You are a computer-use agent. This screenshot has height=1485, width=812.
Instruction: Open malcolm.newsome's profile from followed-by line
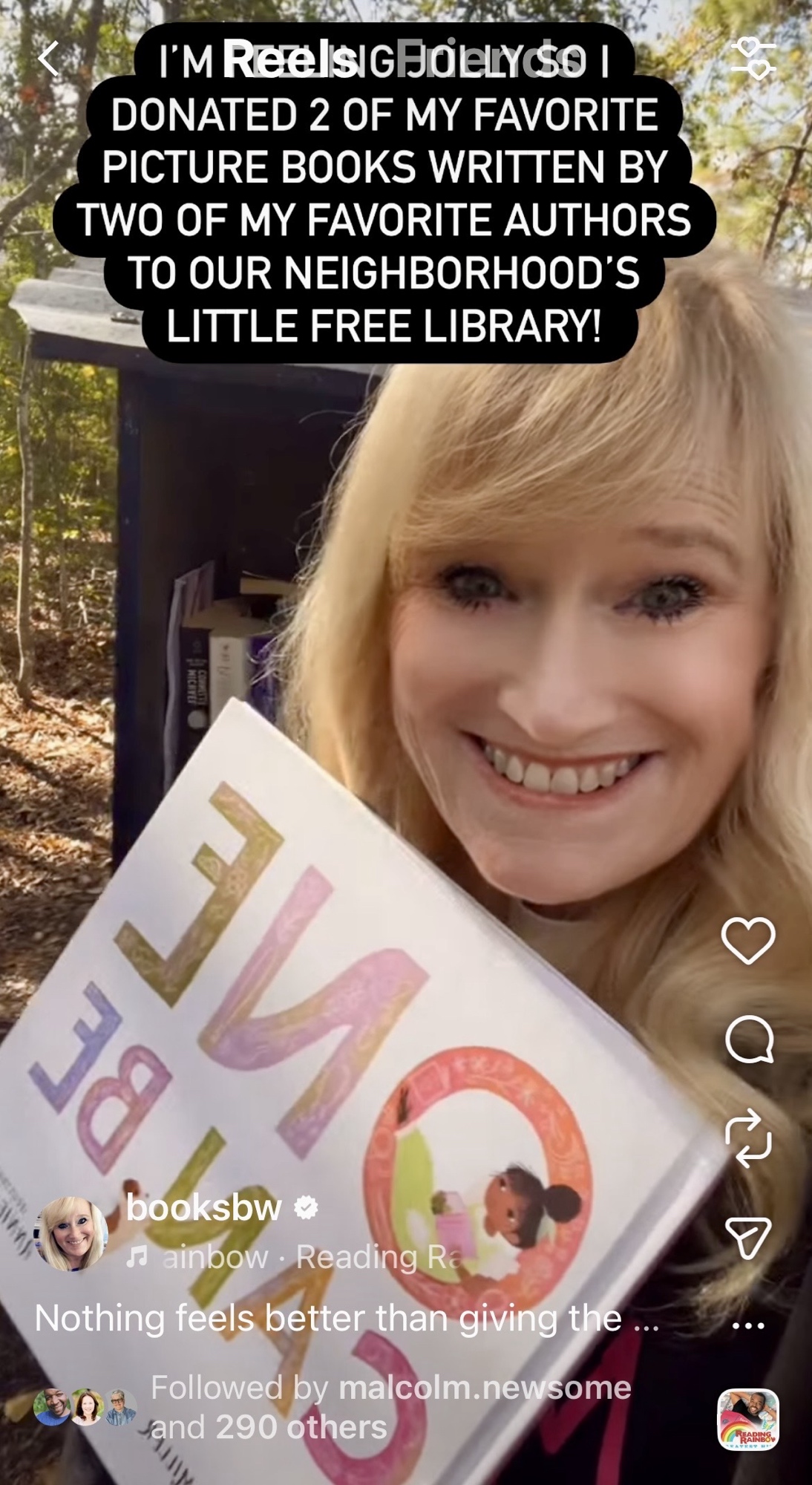485,1387
